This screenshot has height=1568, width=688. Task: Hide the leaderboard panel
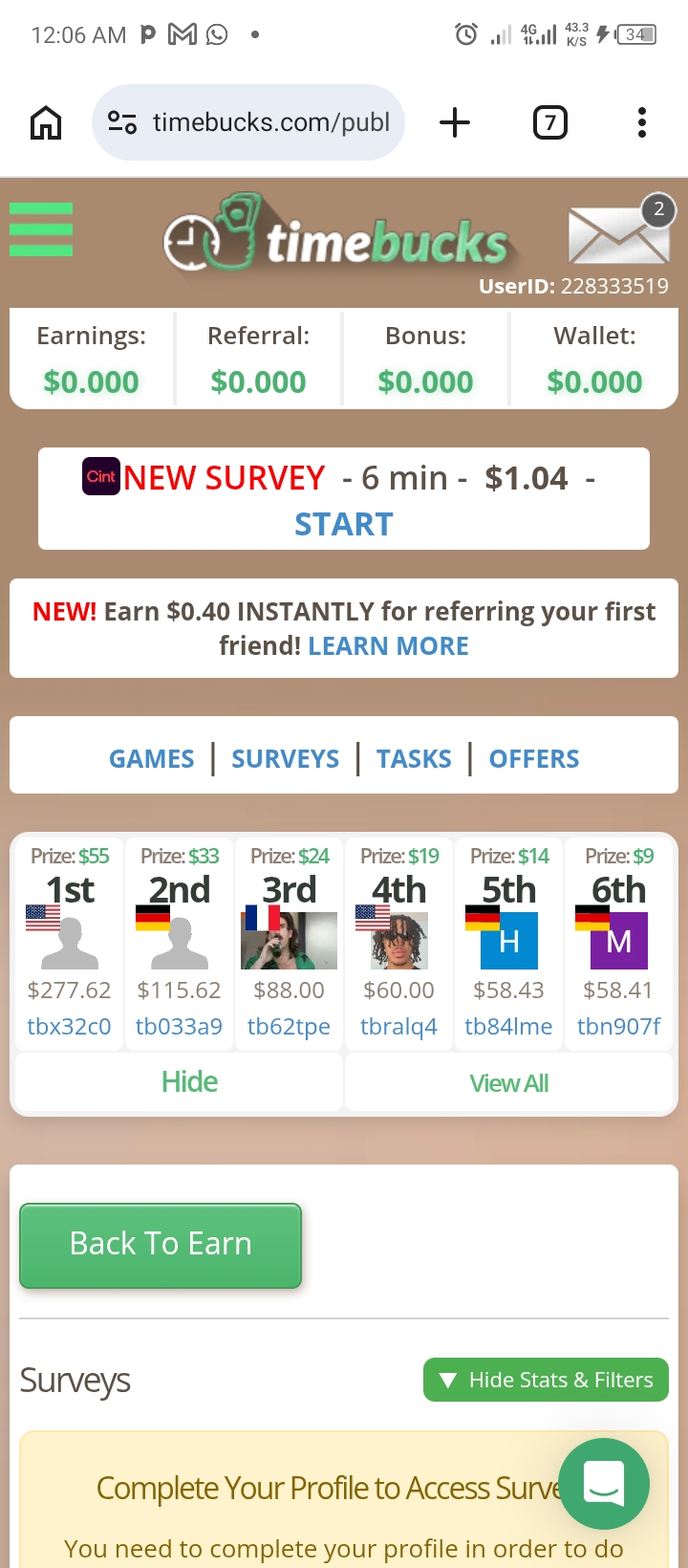point(189,1082)
